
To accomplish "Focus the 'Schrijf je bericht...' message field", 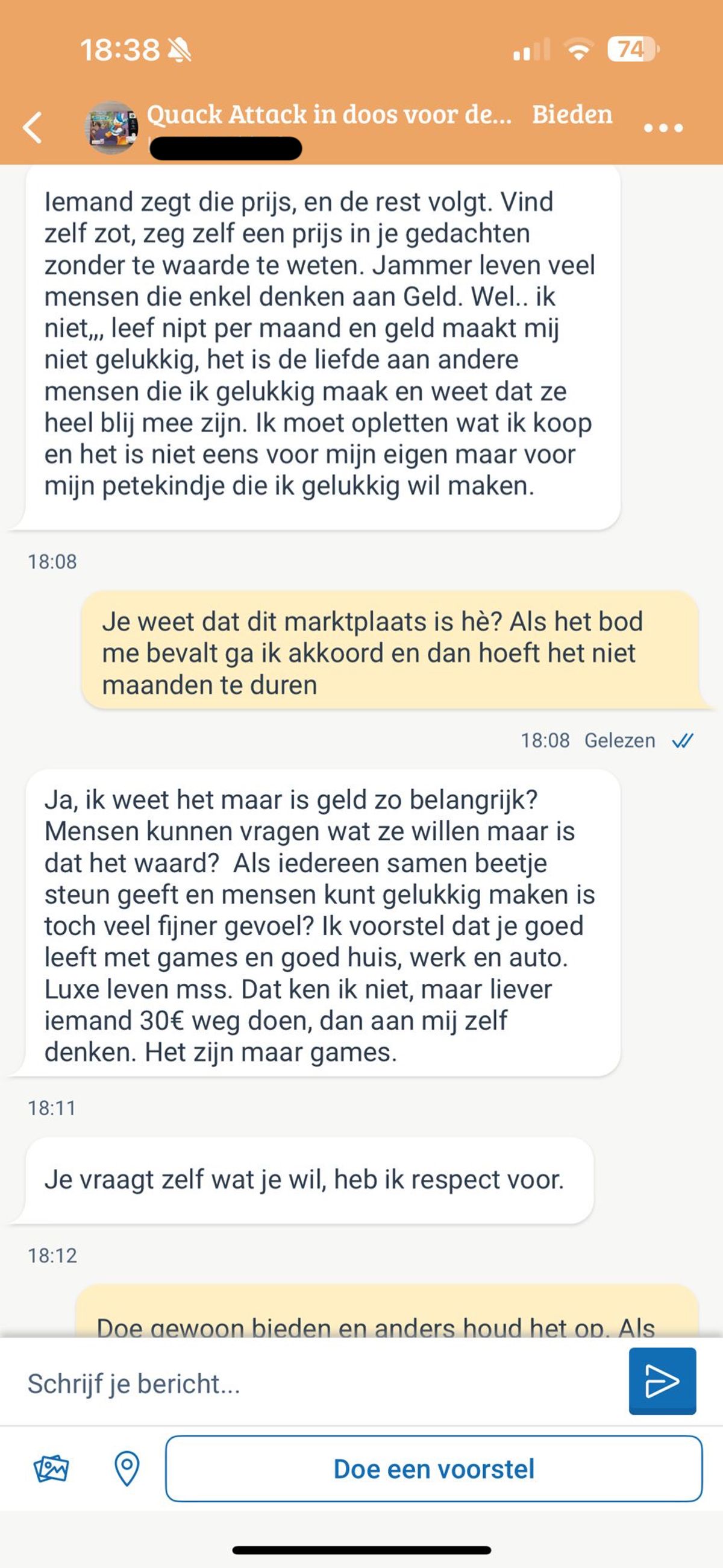I will (316, 1384).
